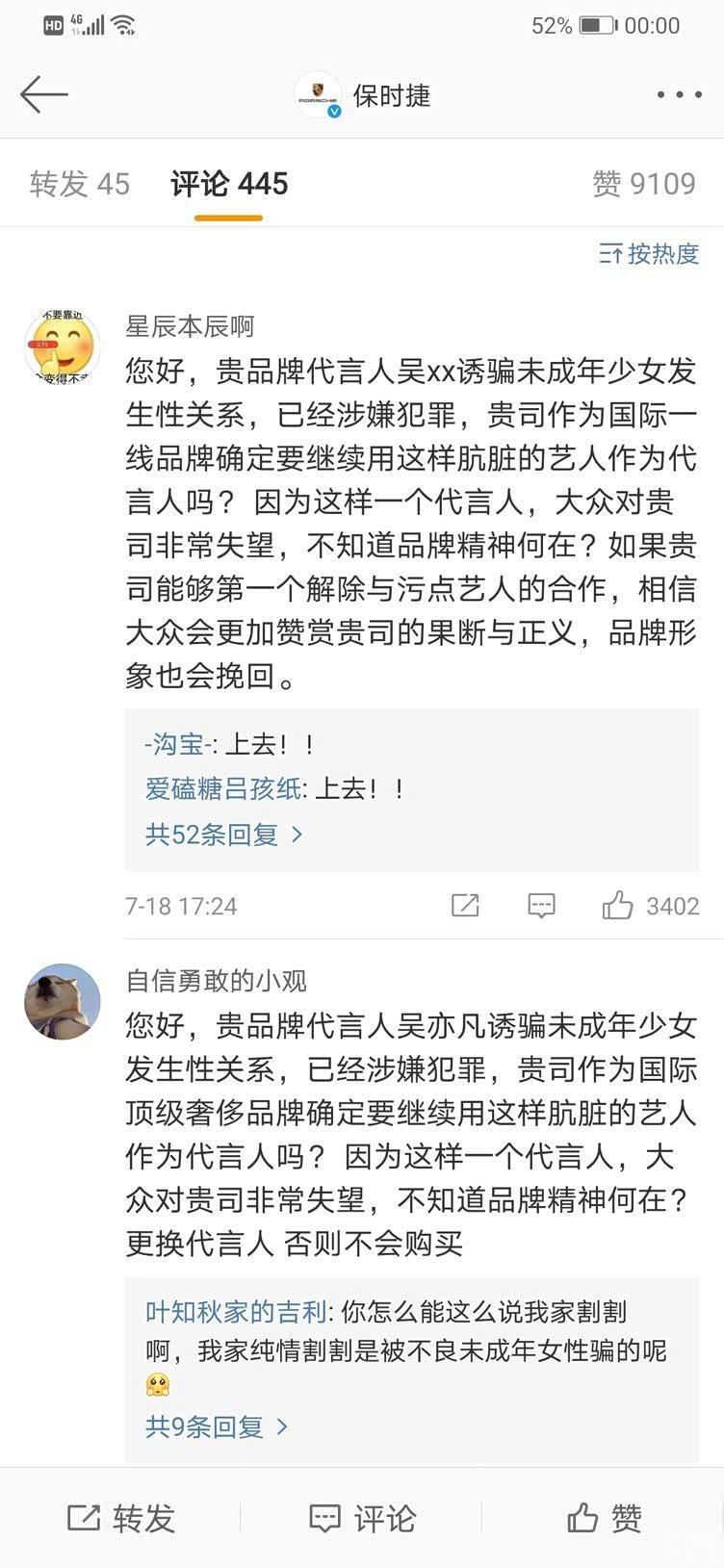Switch to the 转发 45 tab
The height and width of the screenshot is (1568, 724).
coord(79,184)
